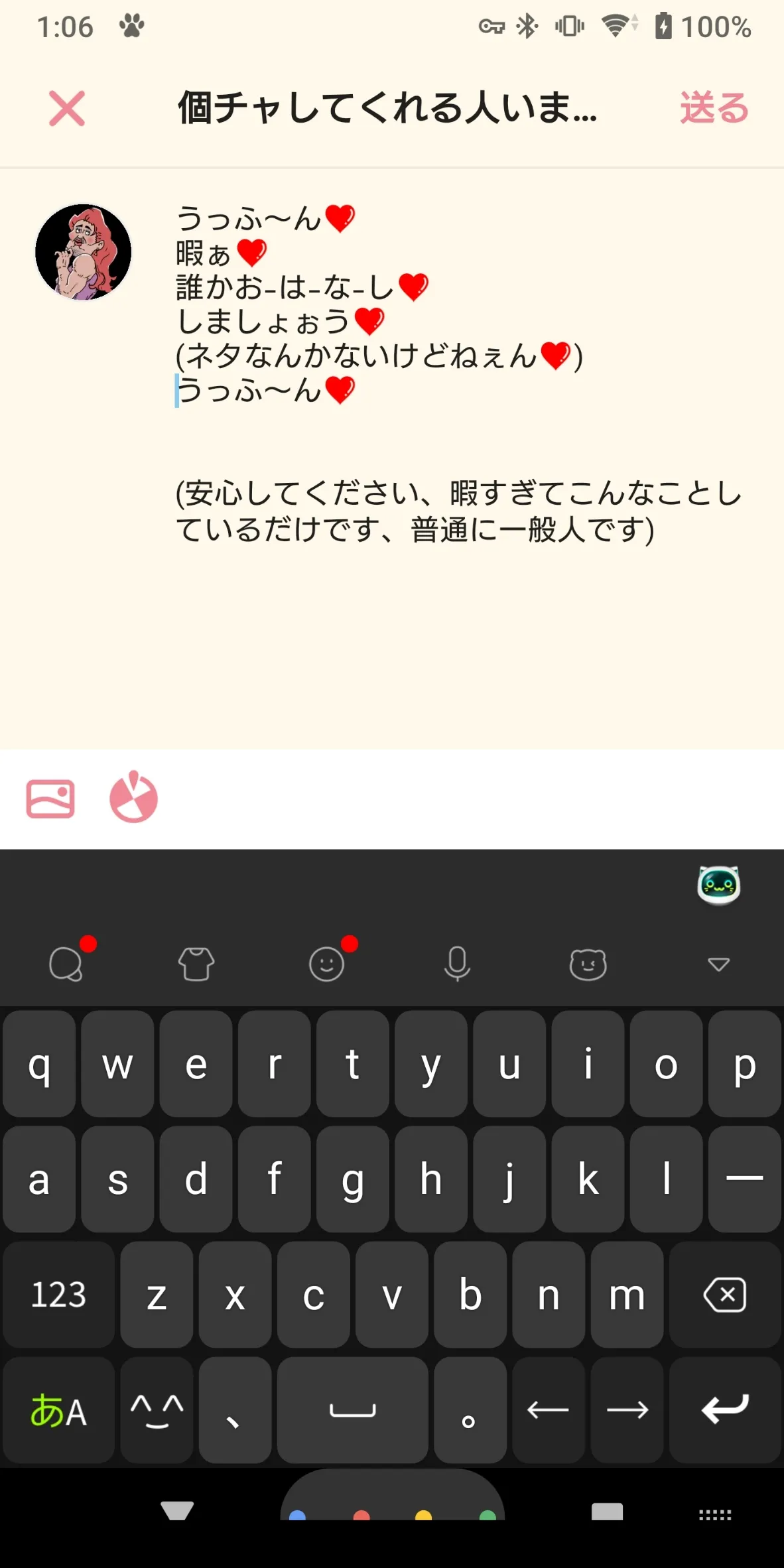This screenshot has height=1568, width=784.
Task: Tap the backspace key on the keyboard
Action: coord(725,1295)
